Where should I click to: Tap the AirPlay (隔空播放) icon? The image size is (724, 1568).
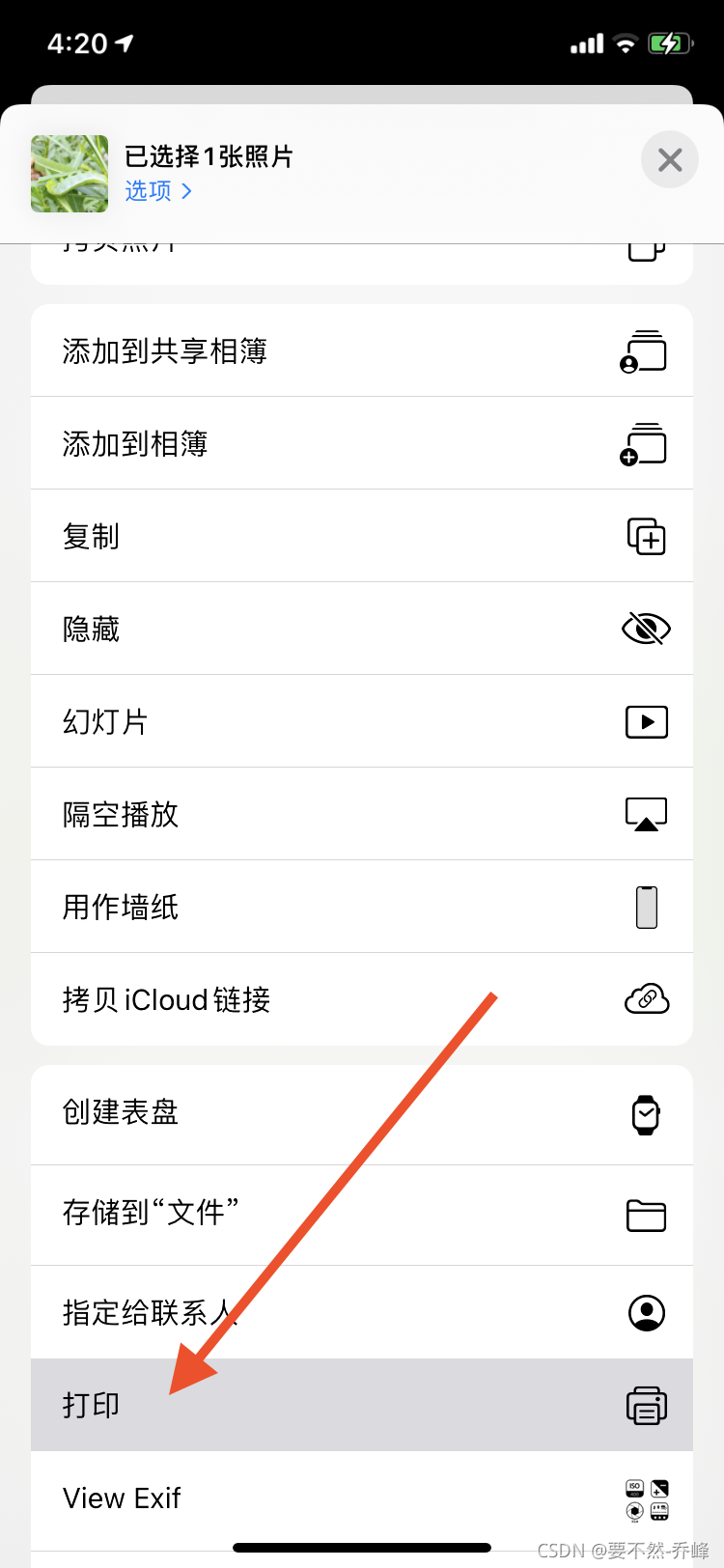pos(646,814)
